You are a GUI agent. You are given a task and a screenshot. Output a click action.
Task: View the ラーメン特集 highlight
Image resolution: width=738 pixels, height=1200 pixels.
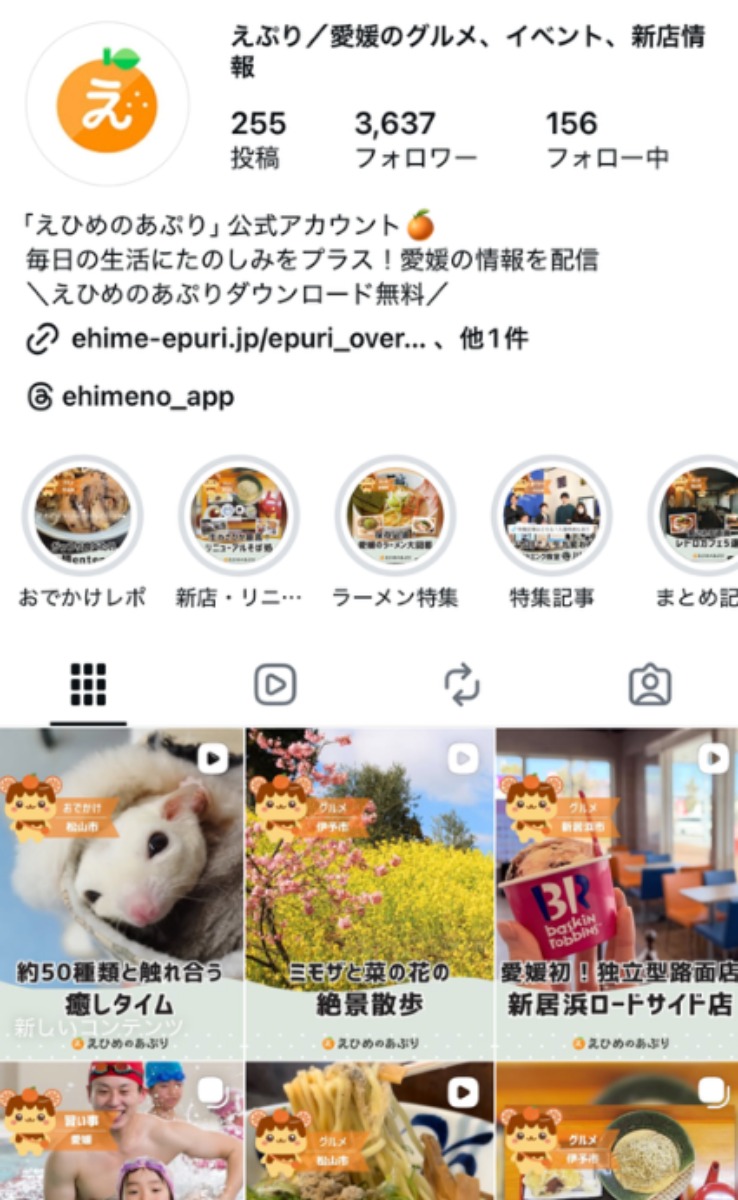point(395,515)
